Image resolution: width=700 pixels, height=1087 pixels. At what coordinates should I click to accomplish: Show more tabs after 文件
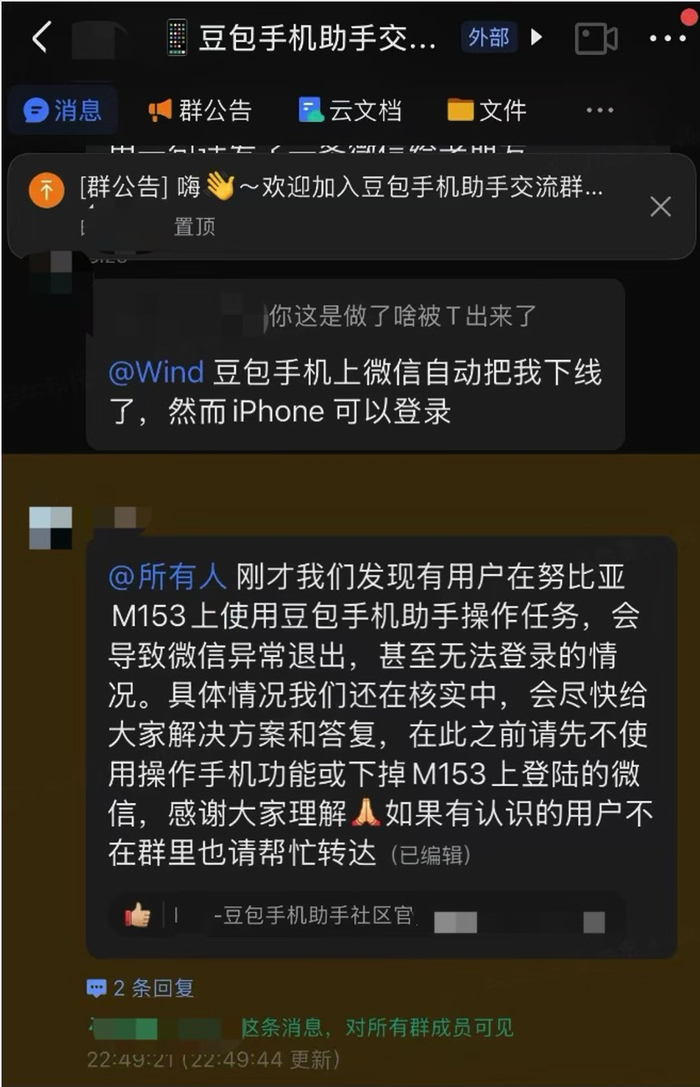pyautogui.click(x=599, y=110)
